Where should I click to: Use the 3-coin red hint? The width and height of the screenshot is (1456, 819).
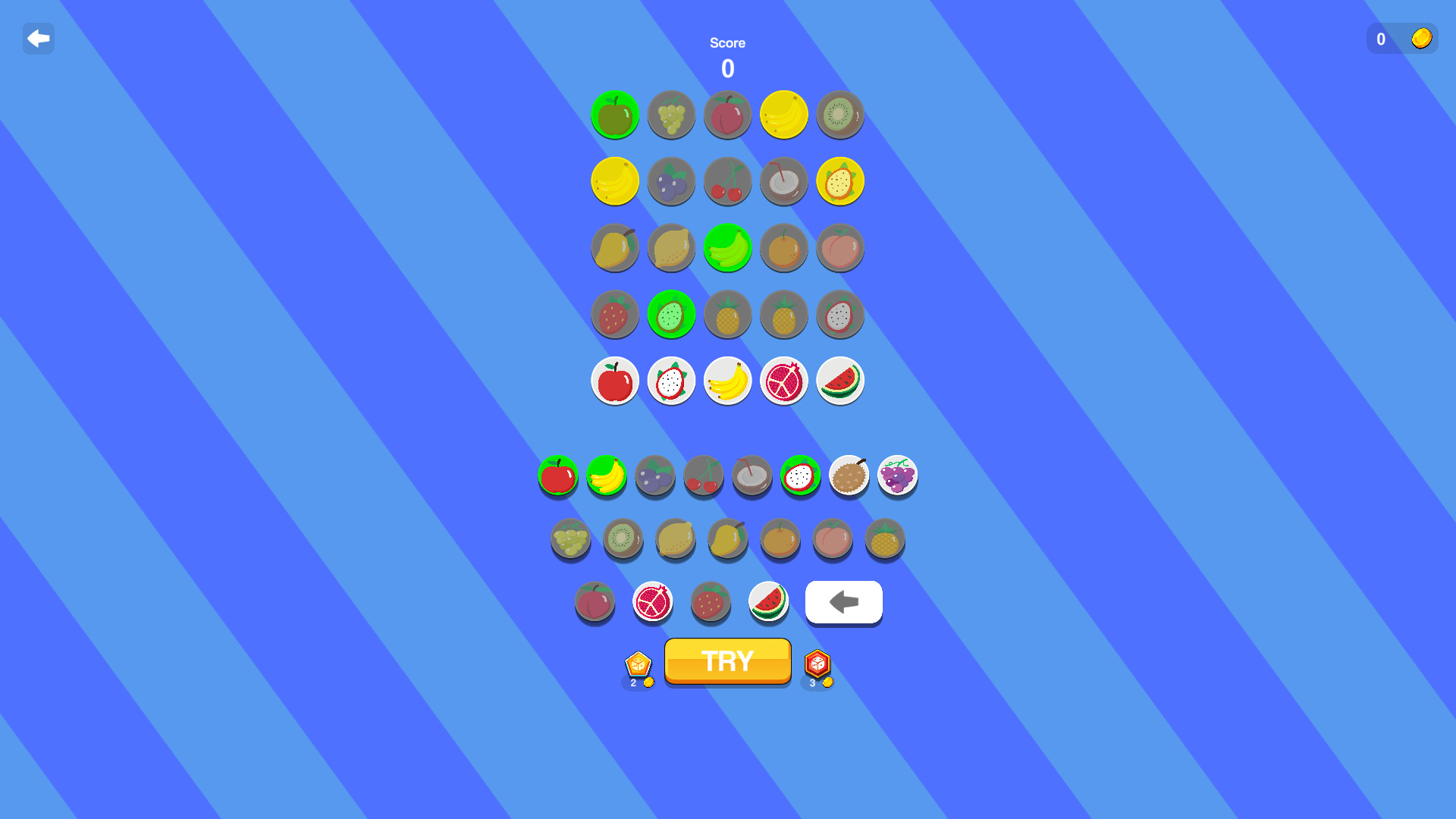(x=817, y=665)
